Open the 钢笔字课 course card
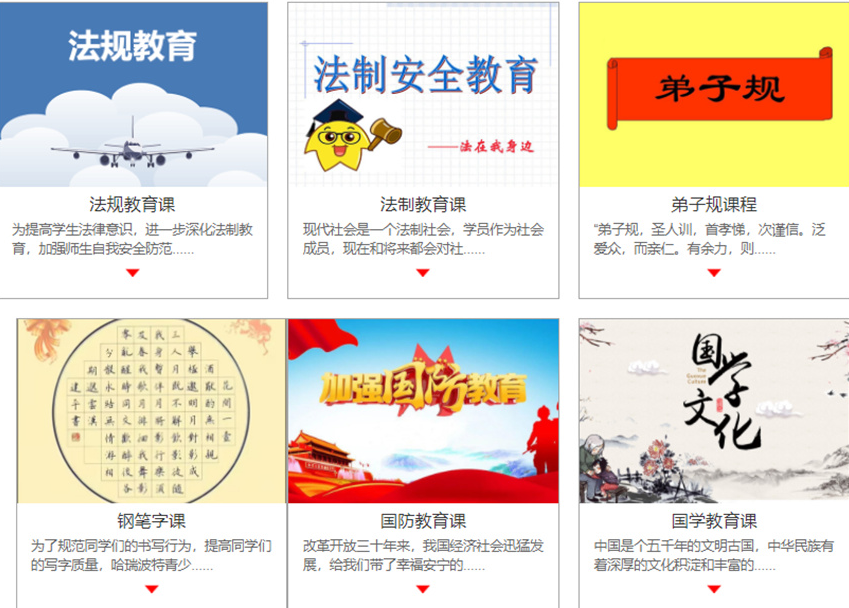Viewport: 849px width, 608px height. (151, 521)
